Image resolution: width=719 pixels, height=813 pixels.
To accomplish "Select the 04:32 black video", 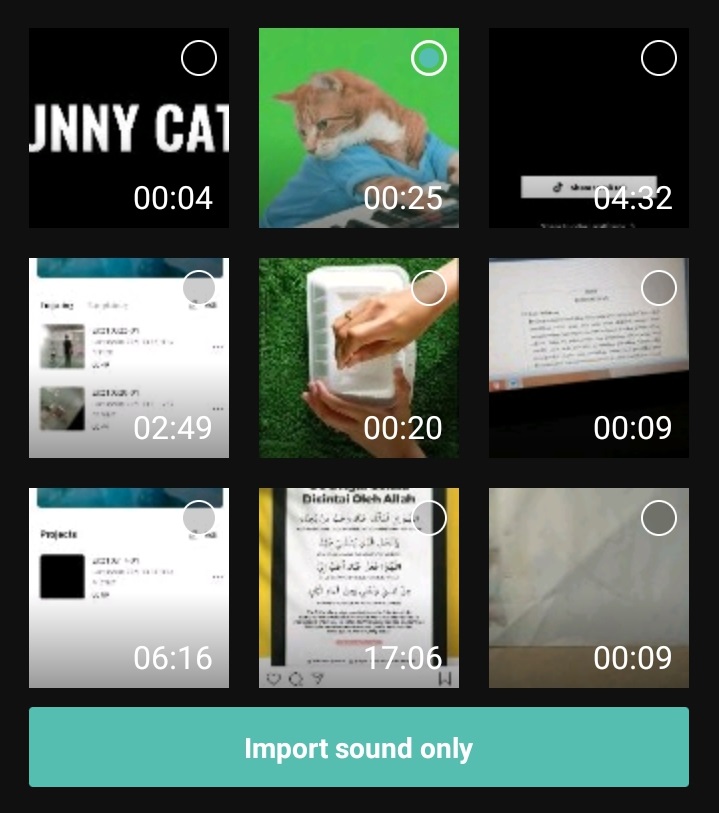I will [659, 58].
